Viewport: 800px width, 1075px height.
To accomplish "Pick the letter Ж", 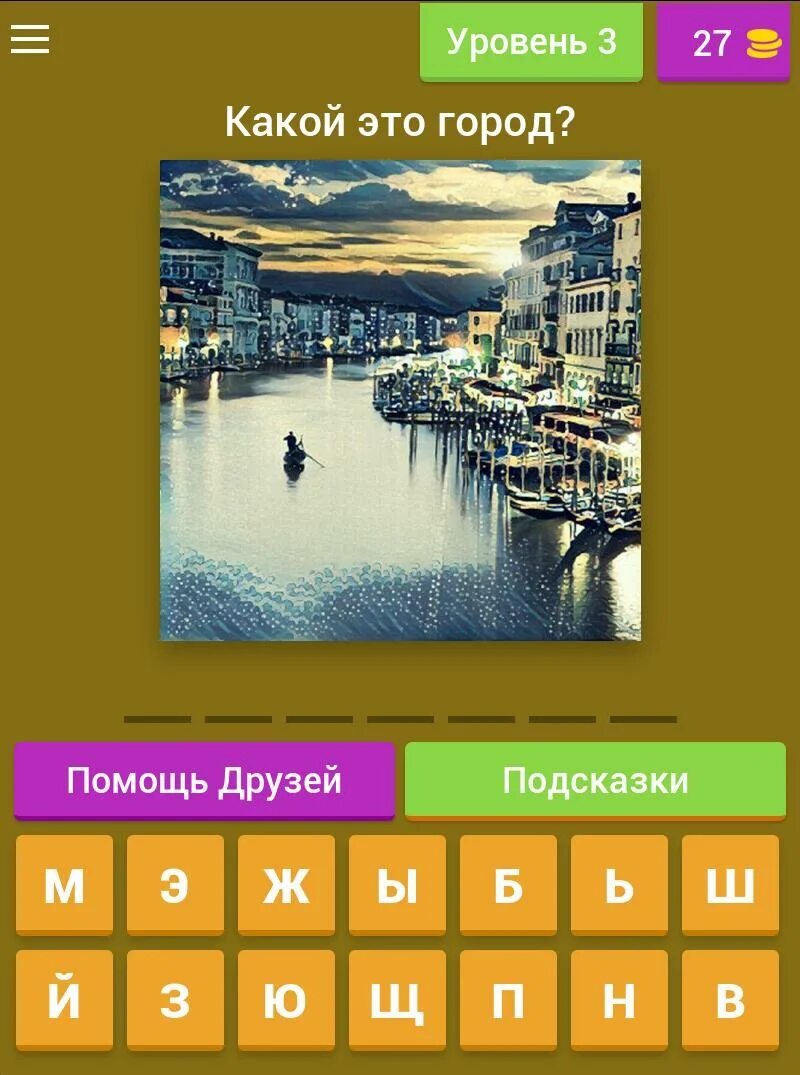I will [286, 886].
